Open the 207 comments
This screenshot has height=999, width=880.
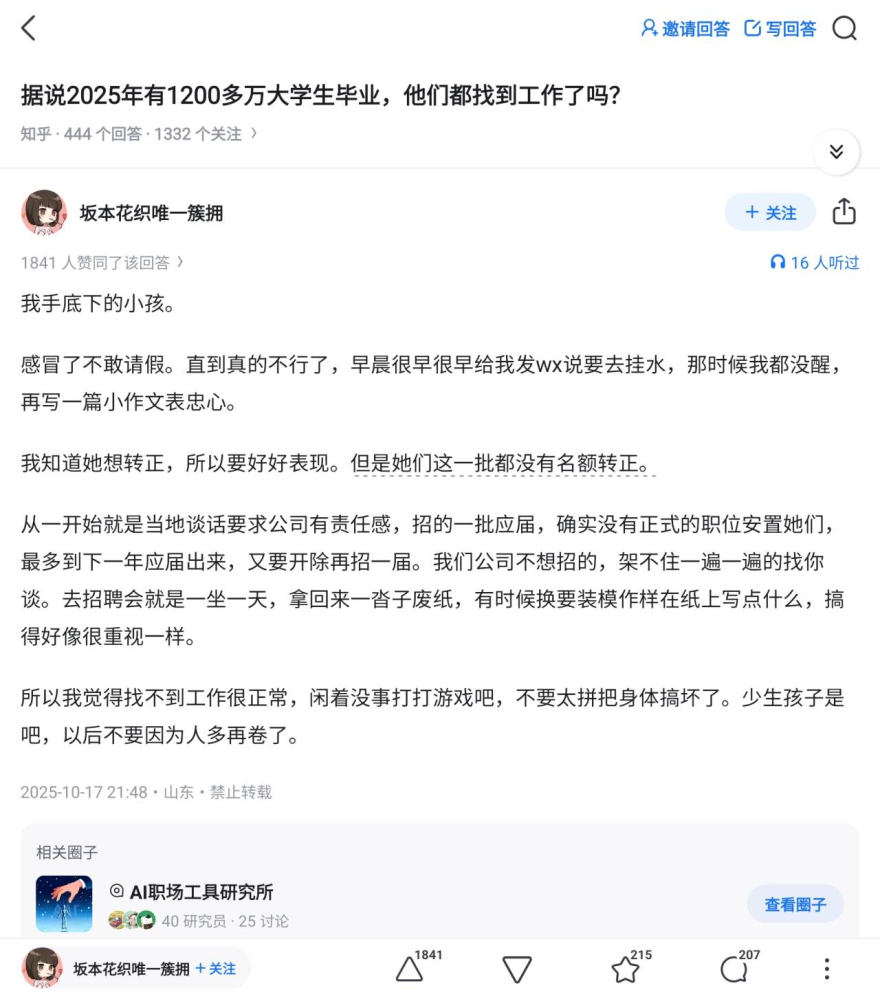tap(733, 968)
